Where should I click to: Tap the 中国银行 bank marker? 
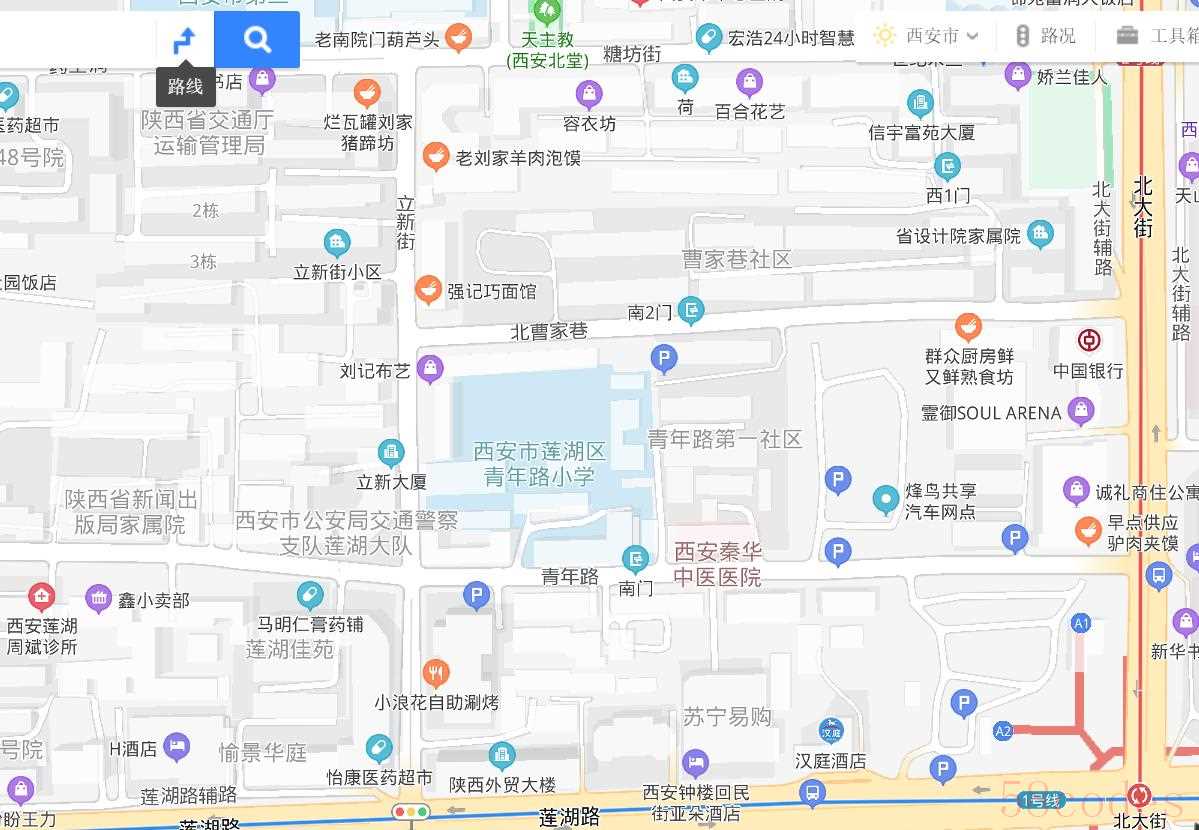coord(1088,340)
